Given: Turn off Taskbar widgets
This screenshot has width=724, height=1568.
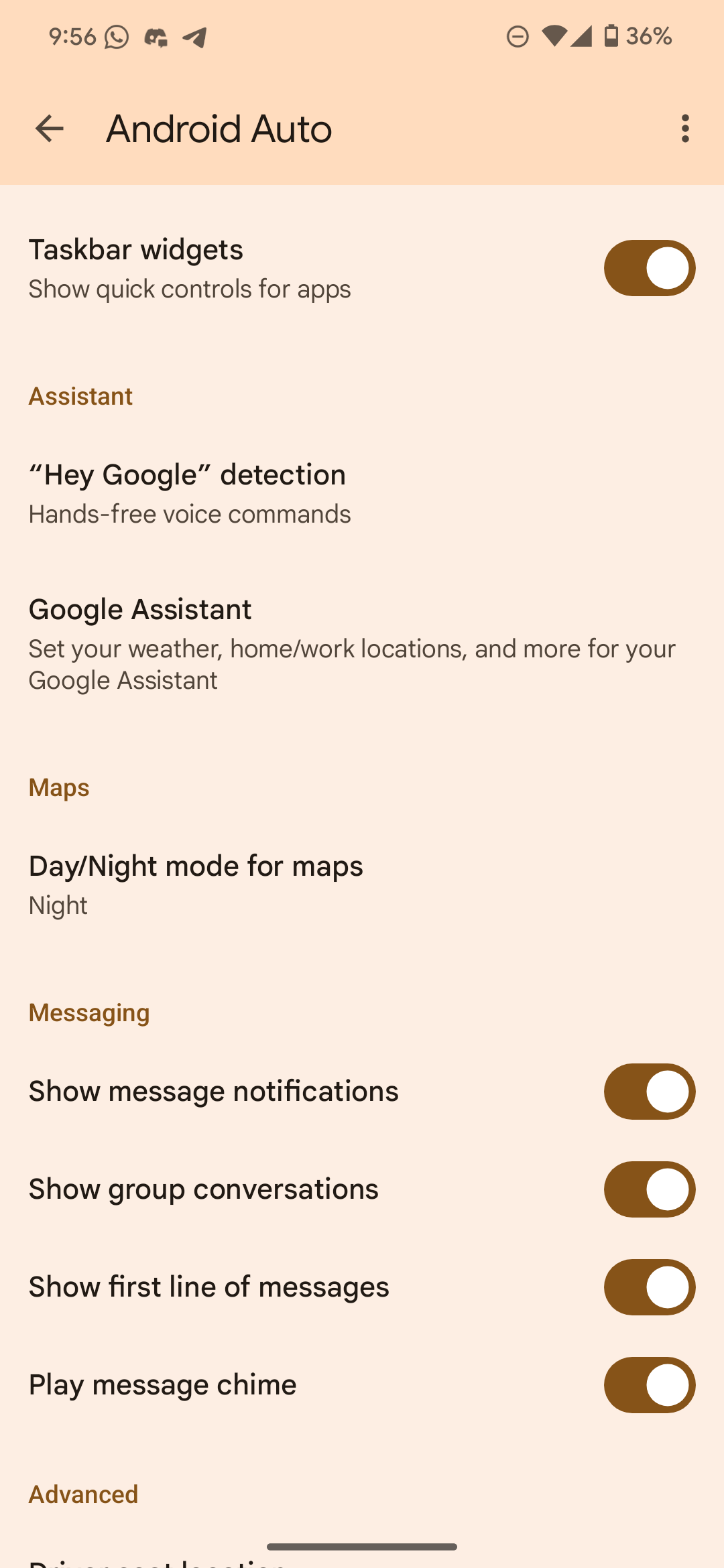Looking at the screenshot, I should click(649, 268).
